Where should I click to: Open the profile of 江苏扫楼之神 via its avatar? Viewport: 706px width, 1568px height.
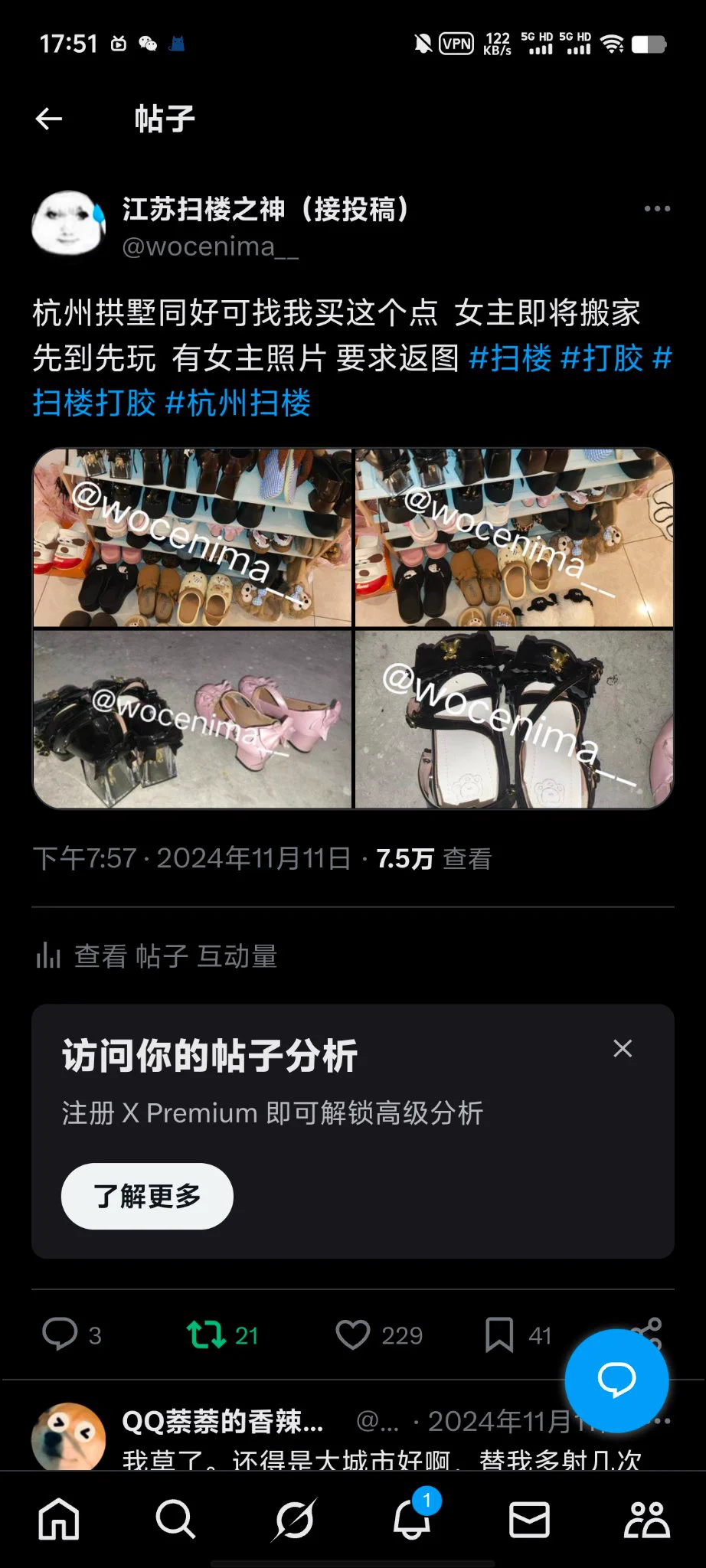69,224
